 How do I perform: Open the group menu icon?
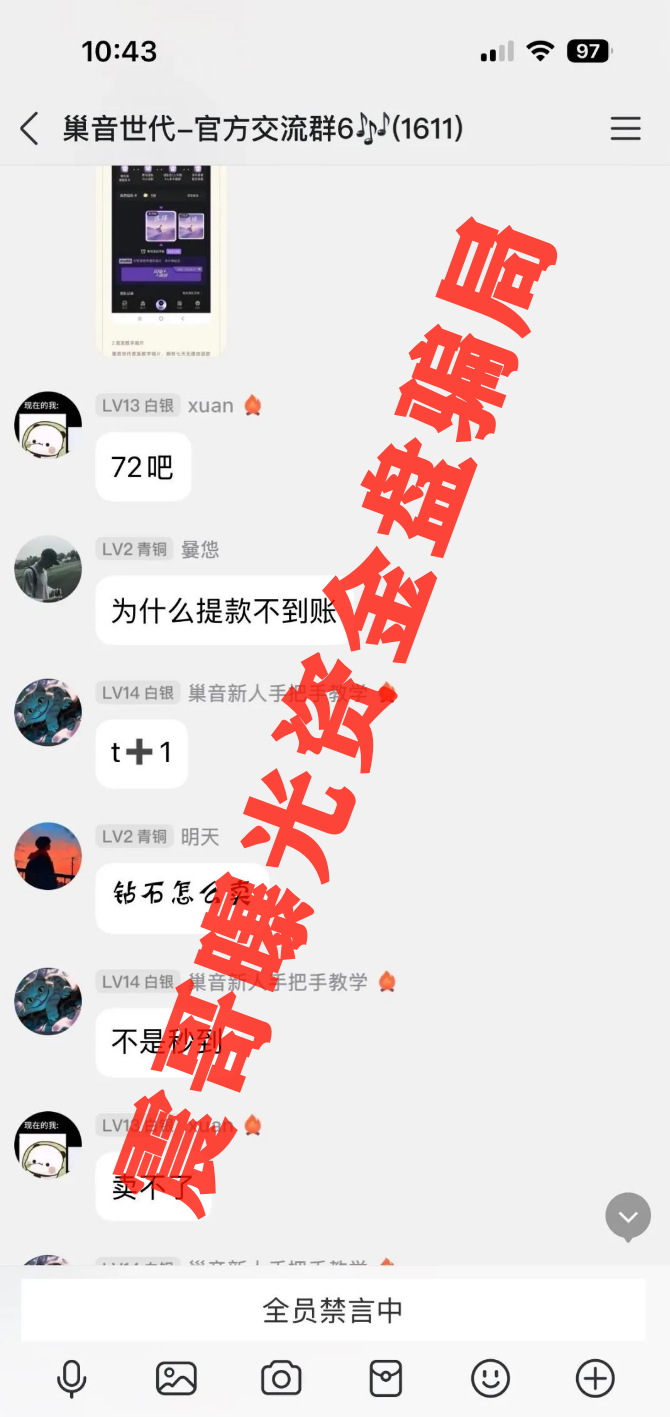click(625, 129)
